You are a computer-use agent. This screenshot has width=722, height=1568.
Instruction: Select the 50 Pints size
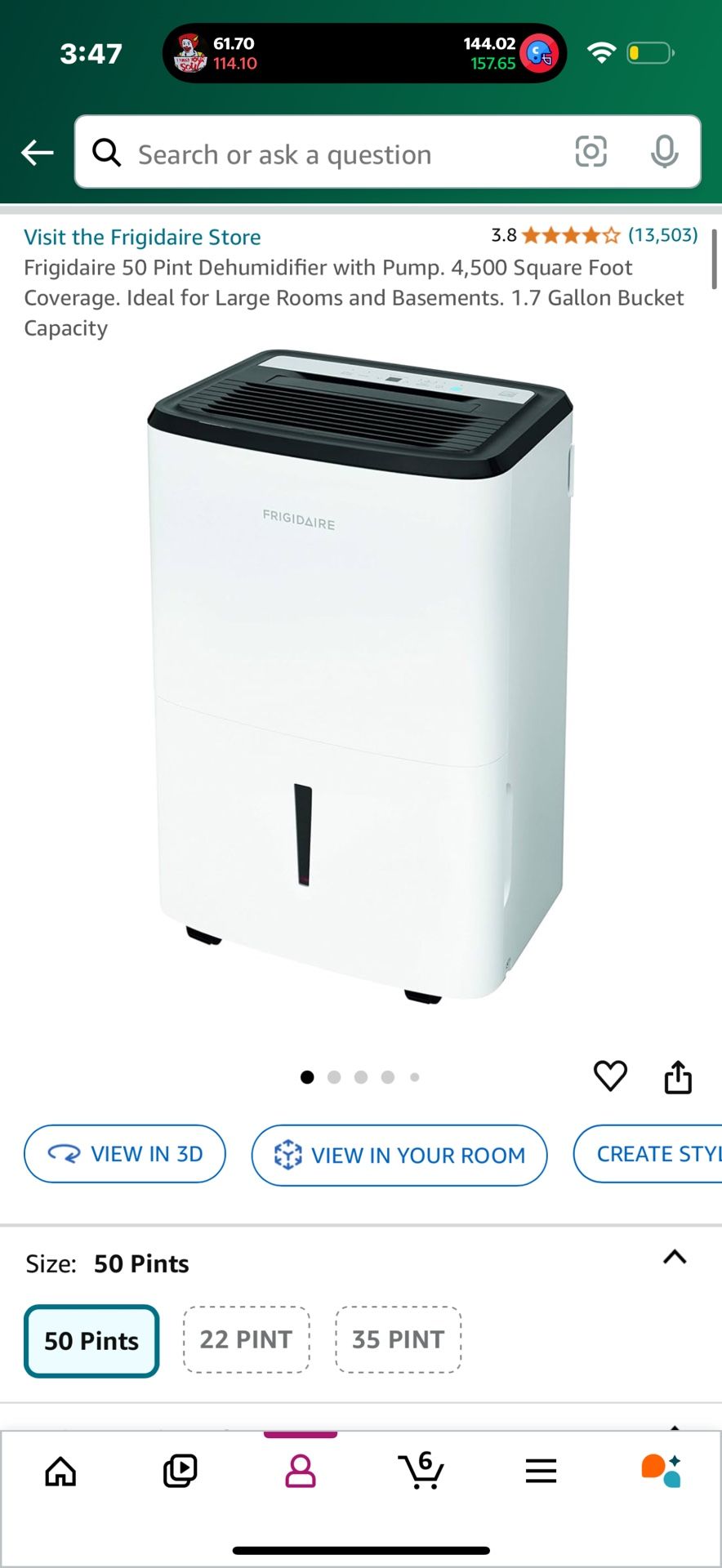(x=91, y=1341)
